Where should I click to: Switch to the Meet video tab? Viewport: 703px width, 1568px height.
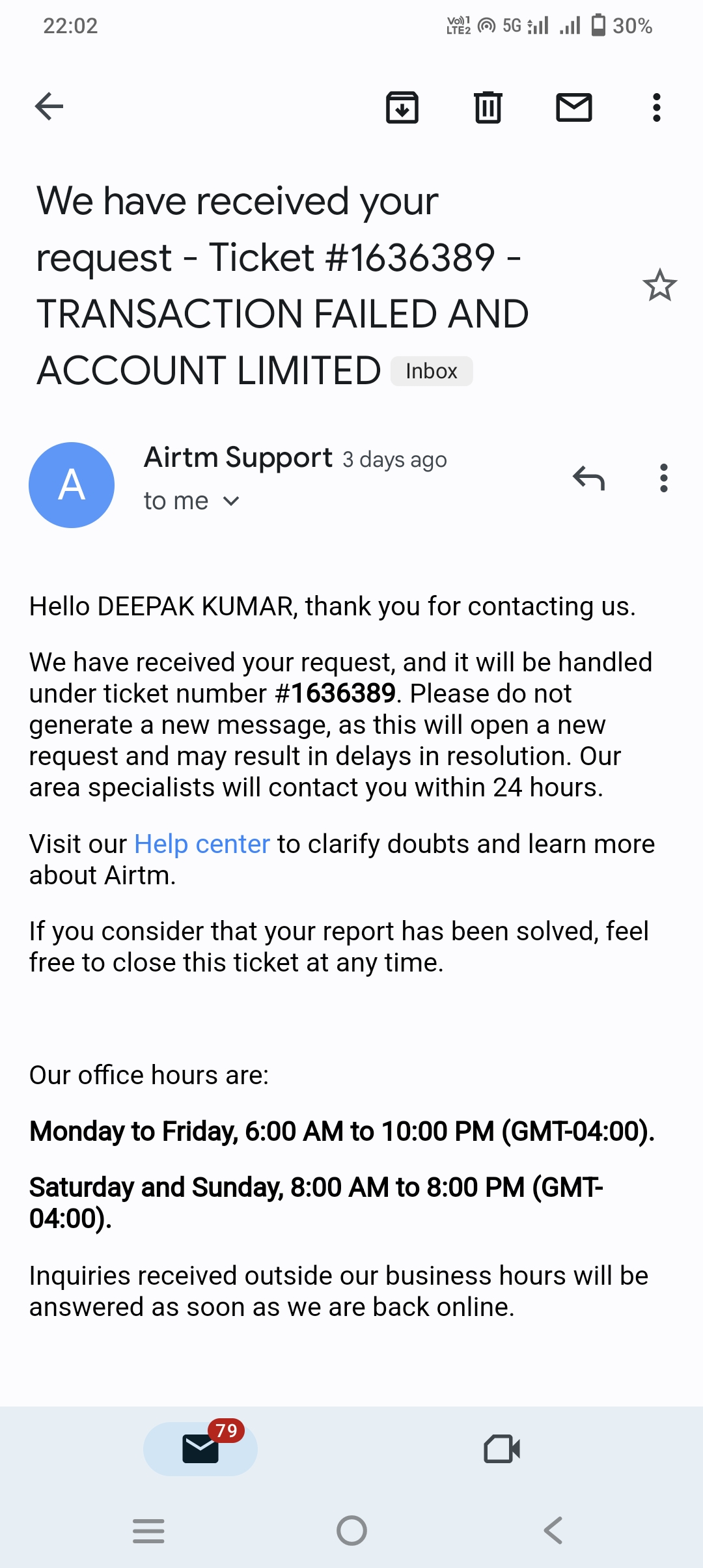click(x=503, y=1449)
